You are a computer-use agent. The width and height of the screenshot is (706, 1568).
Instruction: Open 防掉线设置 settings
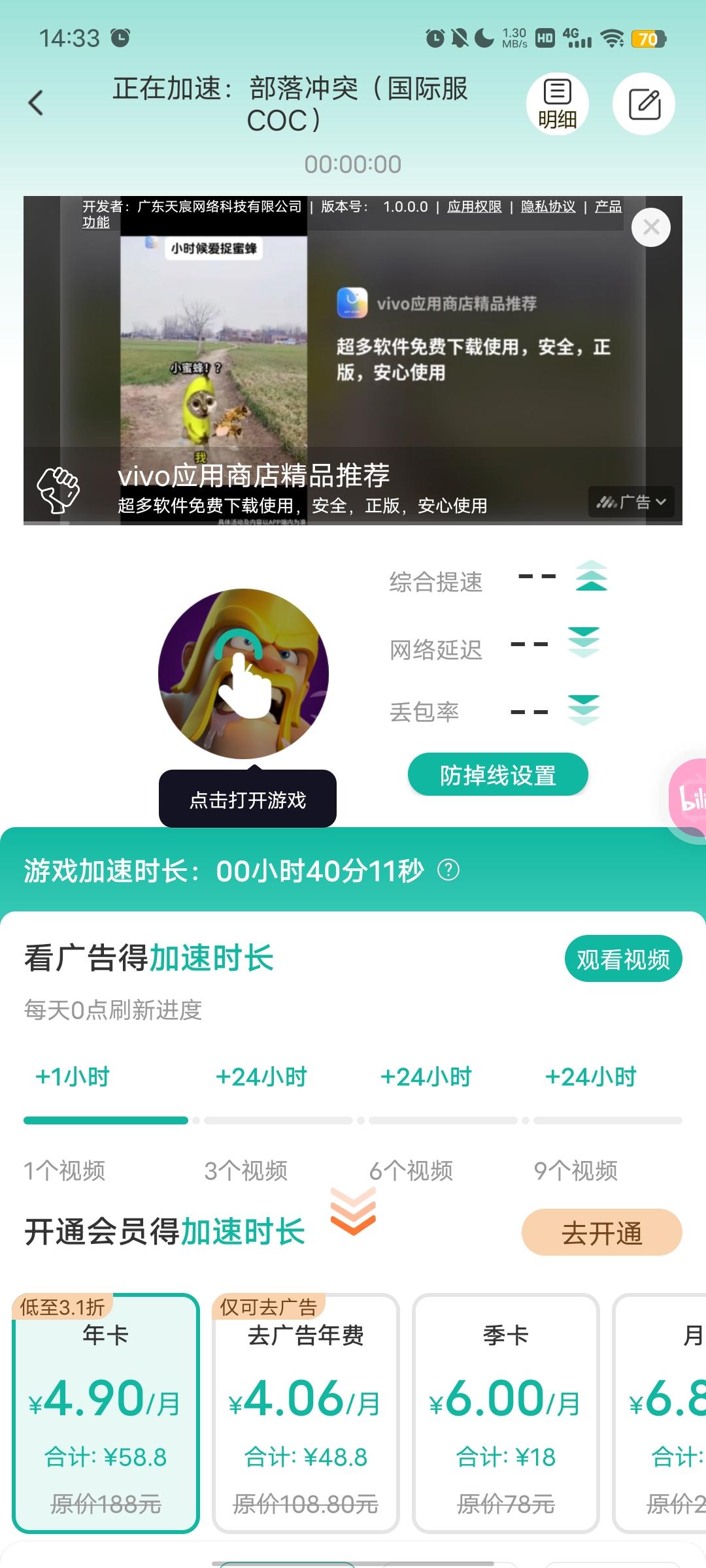(x=497, y=774)
